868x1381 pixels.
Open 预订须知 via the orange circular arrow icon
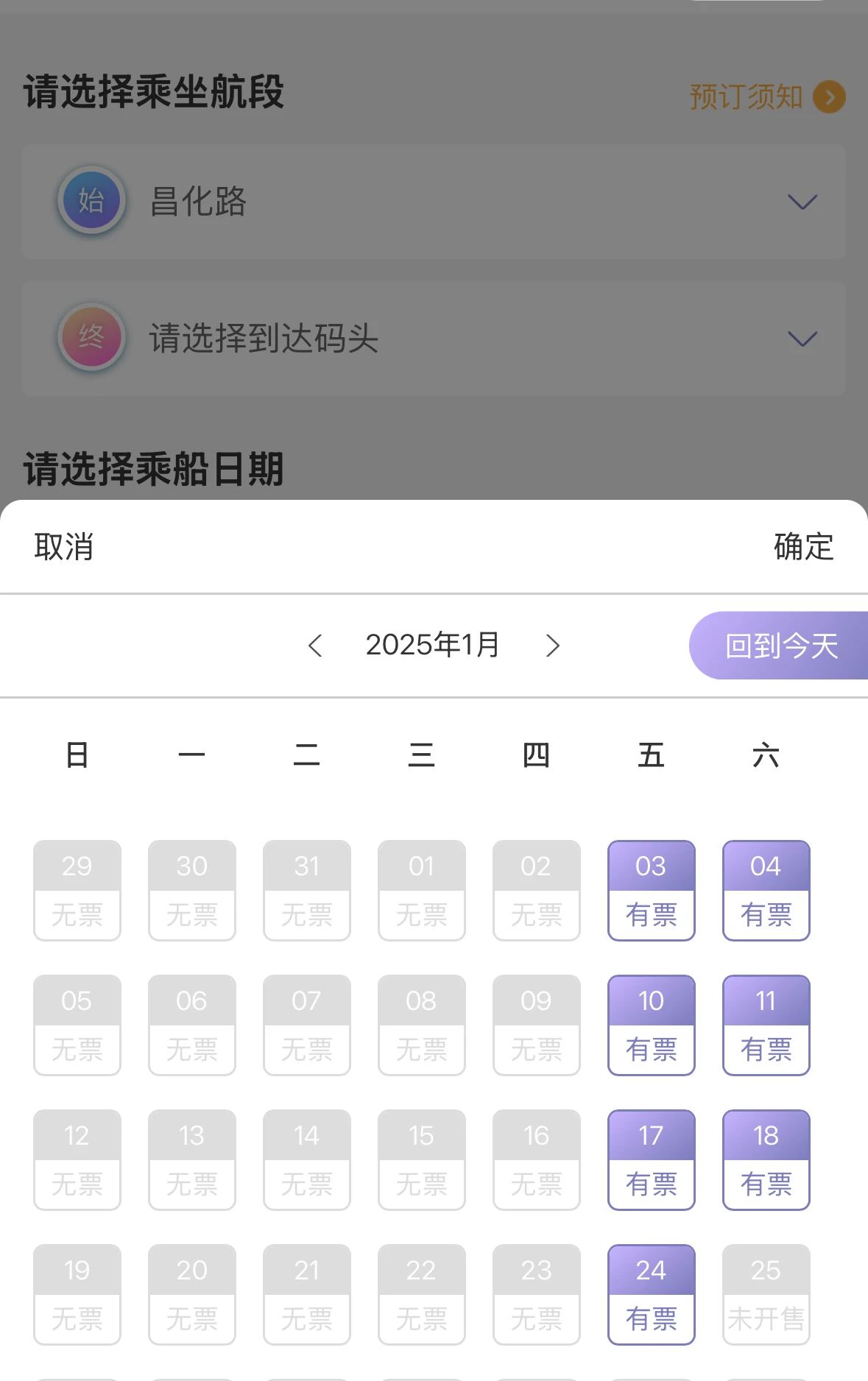click(x=830, y=96)
